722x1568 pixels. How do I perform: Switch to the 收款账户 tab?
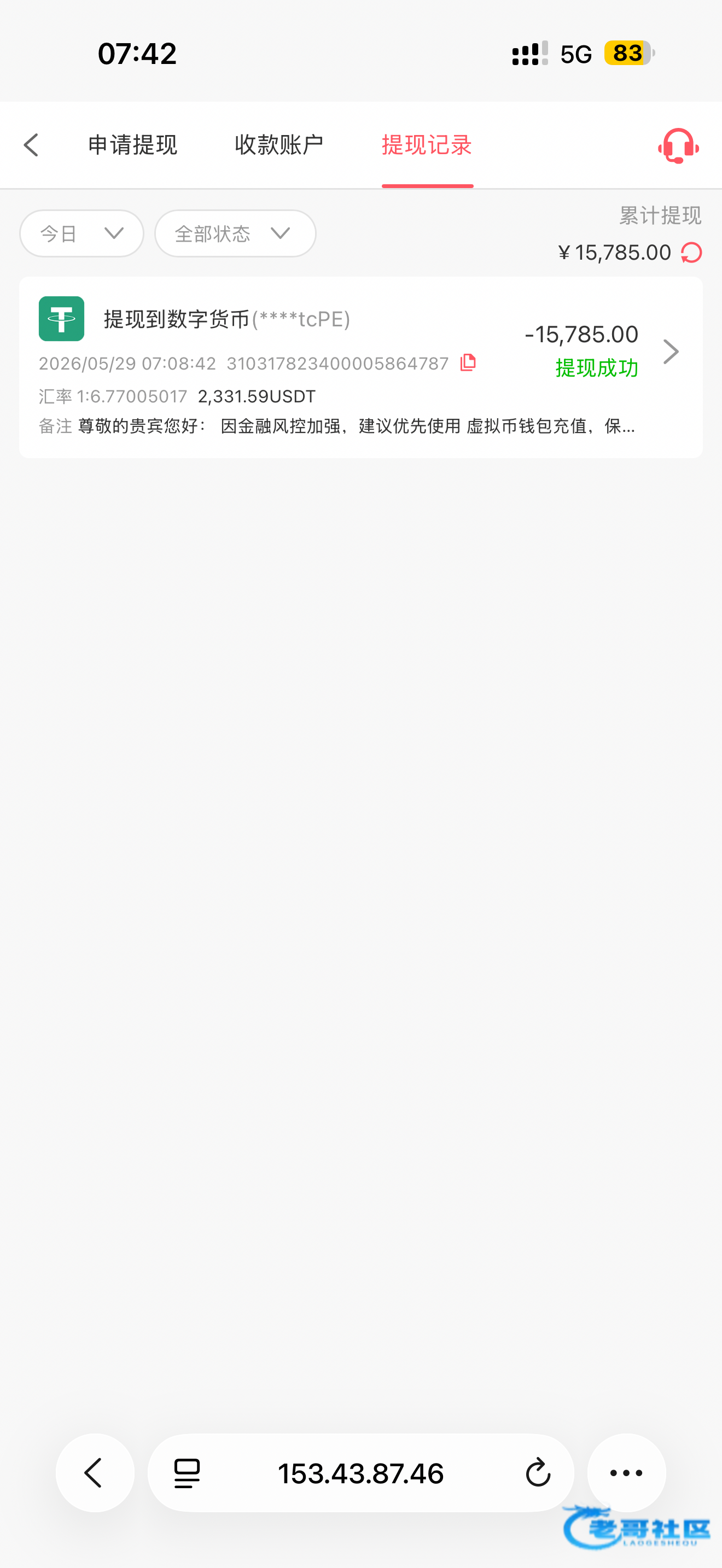279,145
